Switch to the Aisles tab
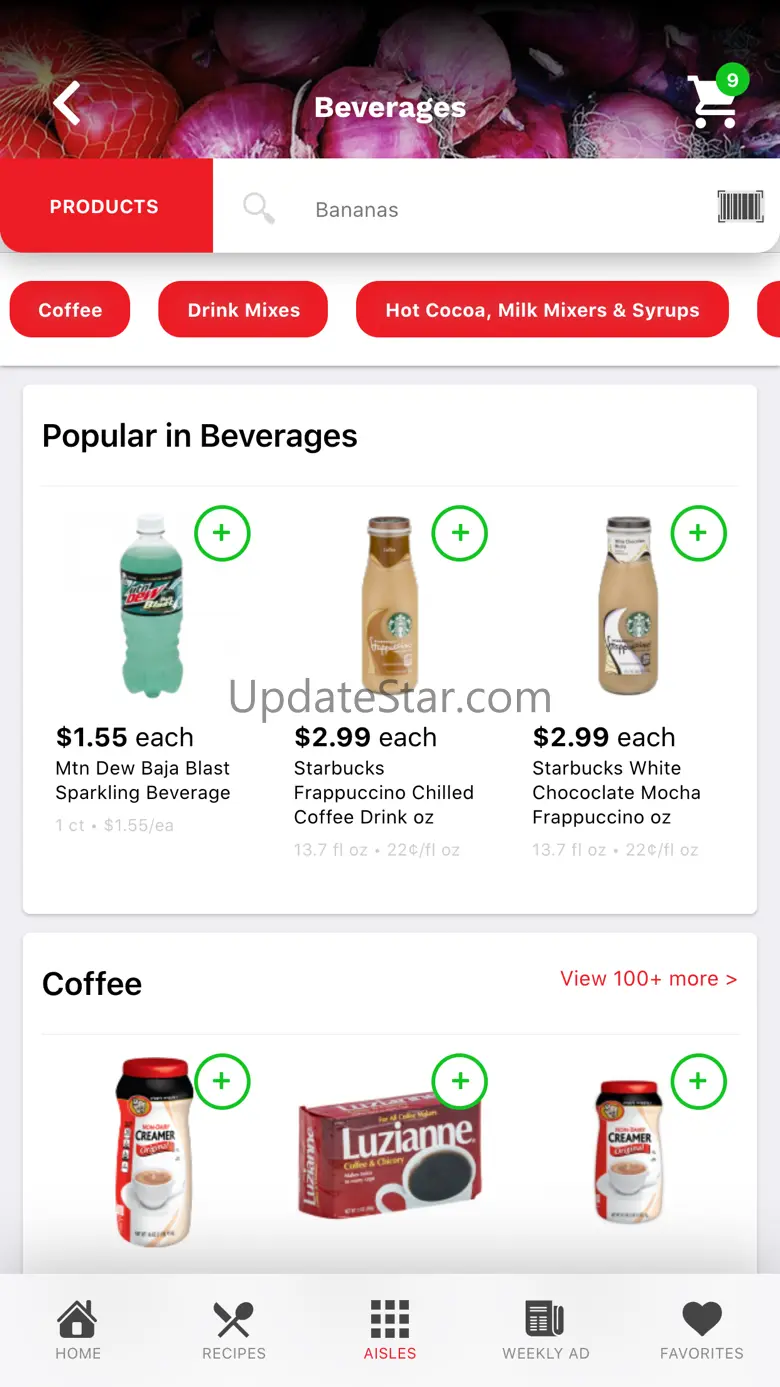This screenshot has height=1387, width=780. (x=390, y=1330)
